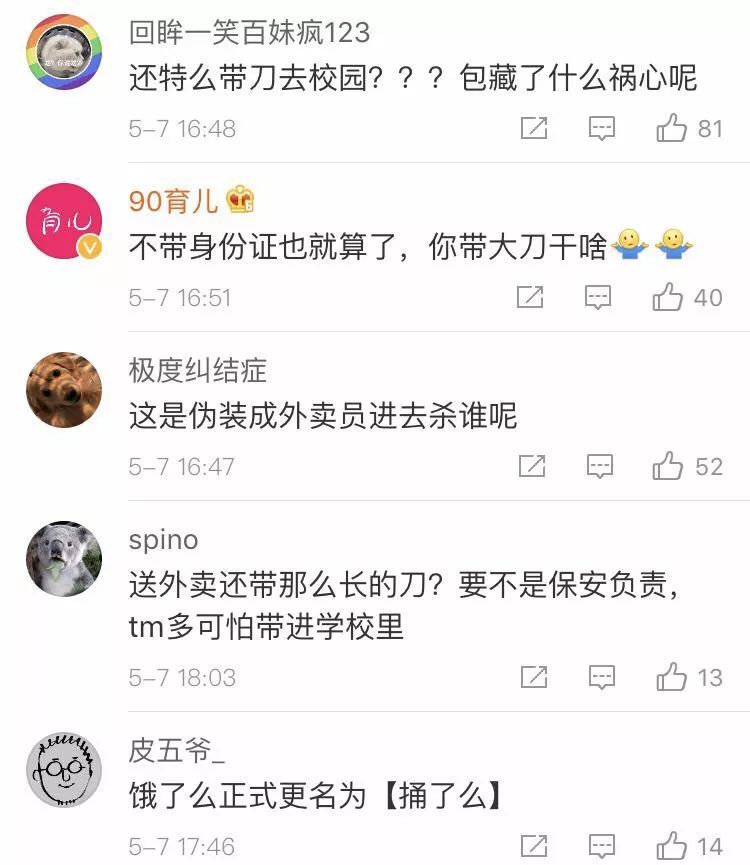Open 皮五爷_'s profile avatar
Image resolution: width=750 pixels, height=865 pixels.
(x=63, y=771)
